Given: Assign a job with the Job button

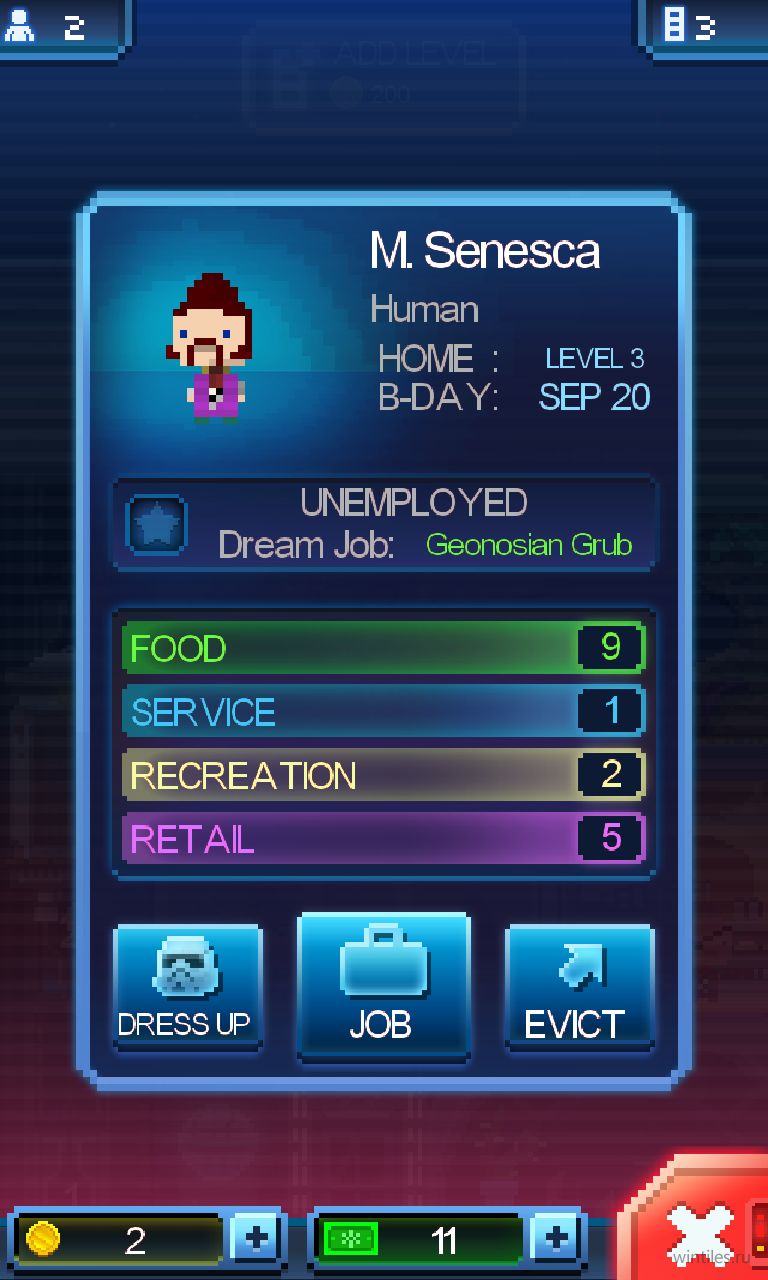Looking at the screenshot, I should point(383,987).
